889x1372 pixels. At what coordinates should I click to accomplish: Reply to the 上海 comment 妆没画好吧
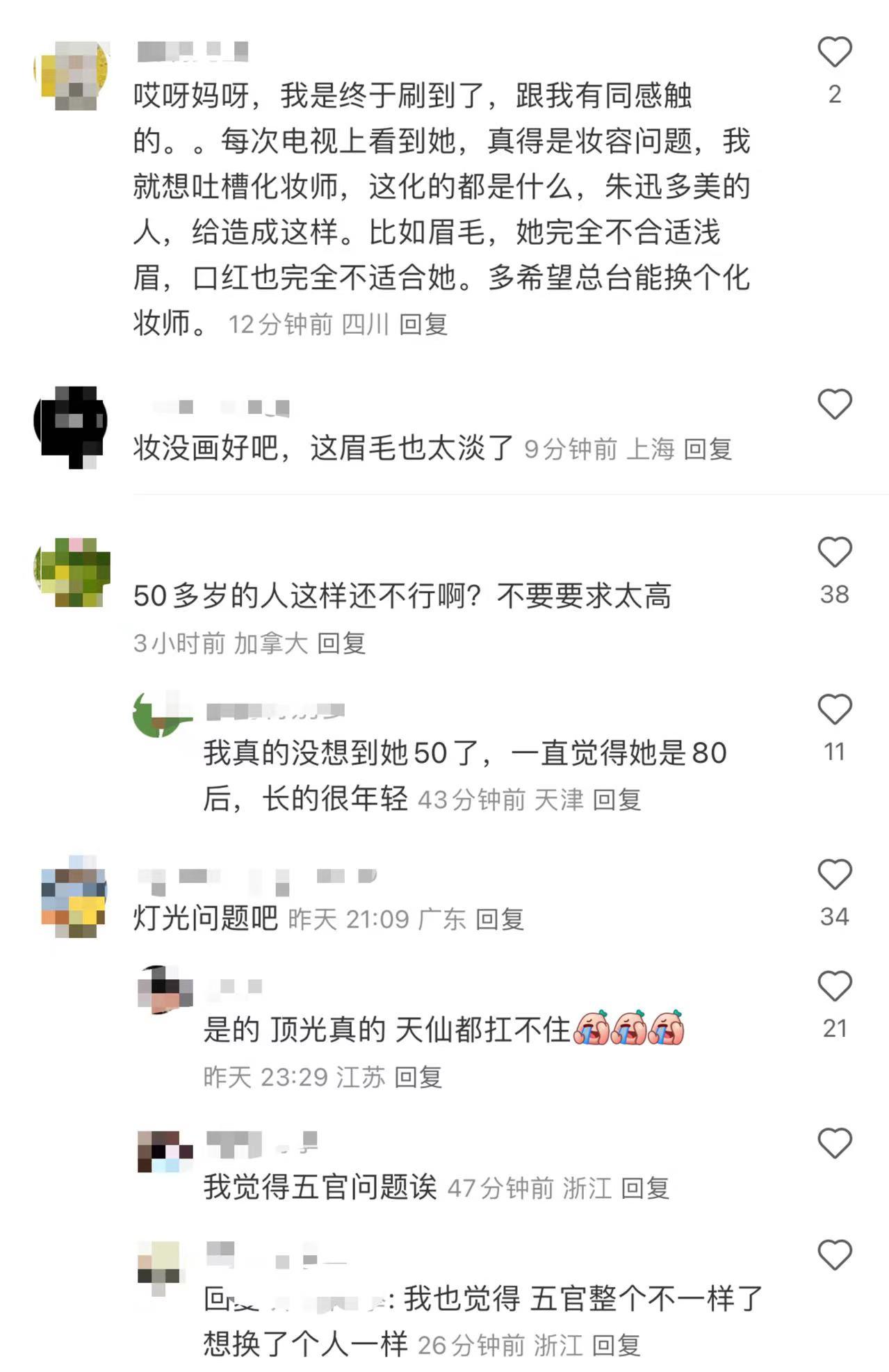tap(708, 449)
